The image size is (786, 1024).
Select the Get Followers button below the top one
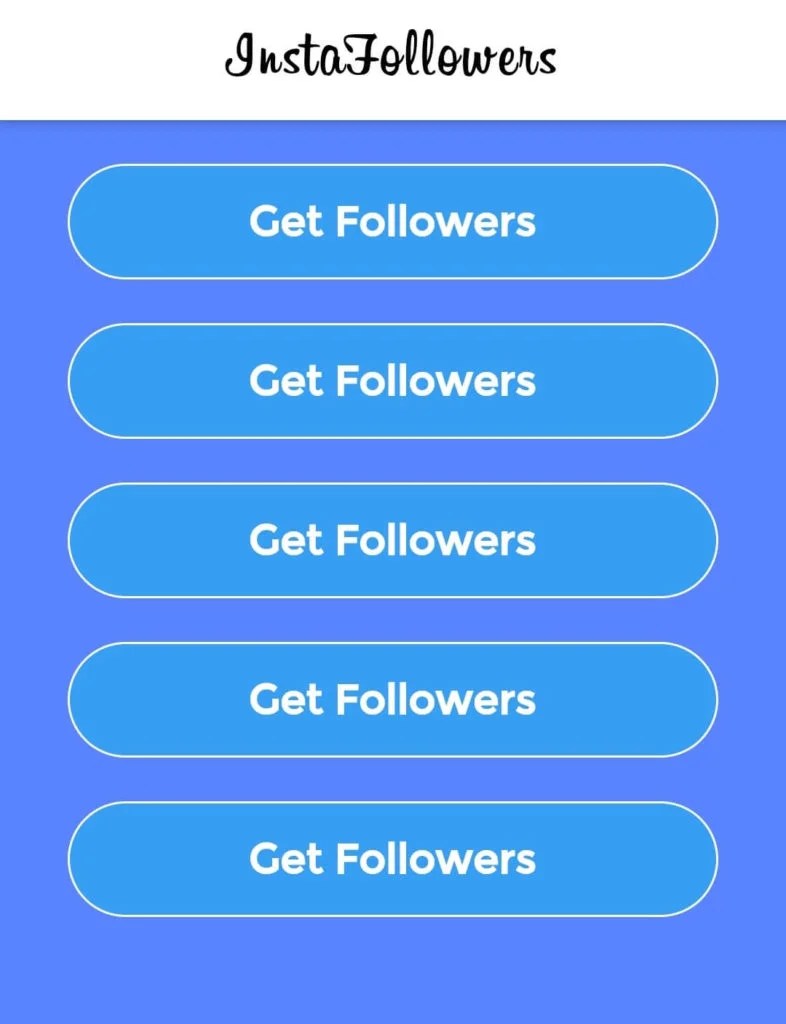[x=393, y=381]
